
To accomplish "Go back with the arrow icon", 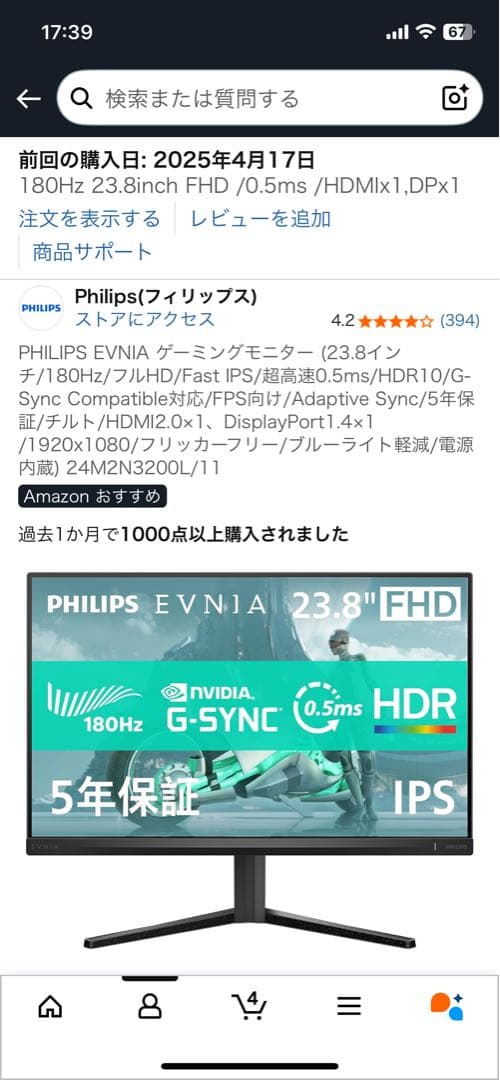I will (x=28, y=99).
